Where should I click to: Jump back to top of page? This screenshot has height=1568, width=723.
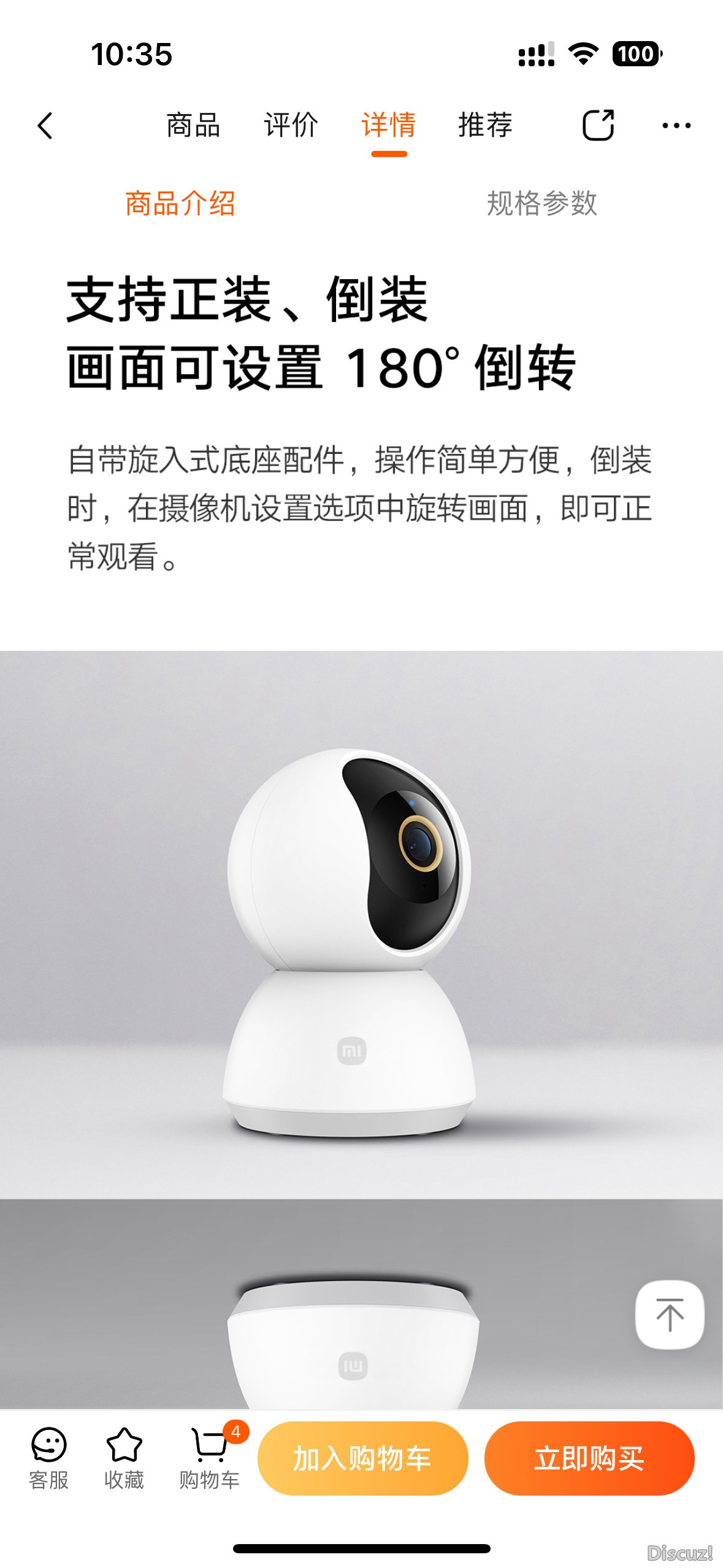point(669,1315)
